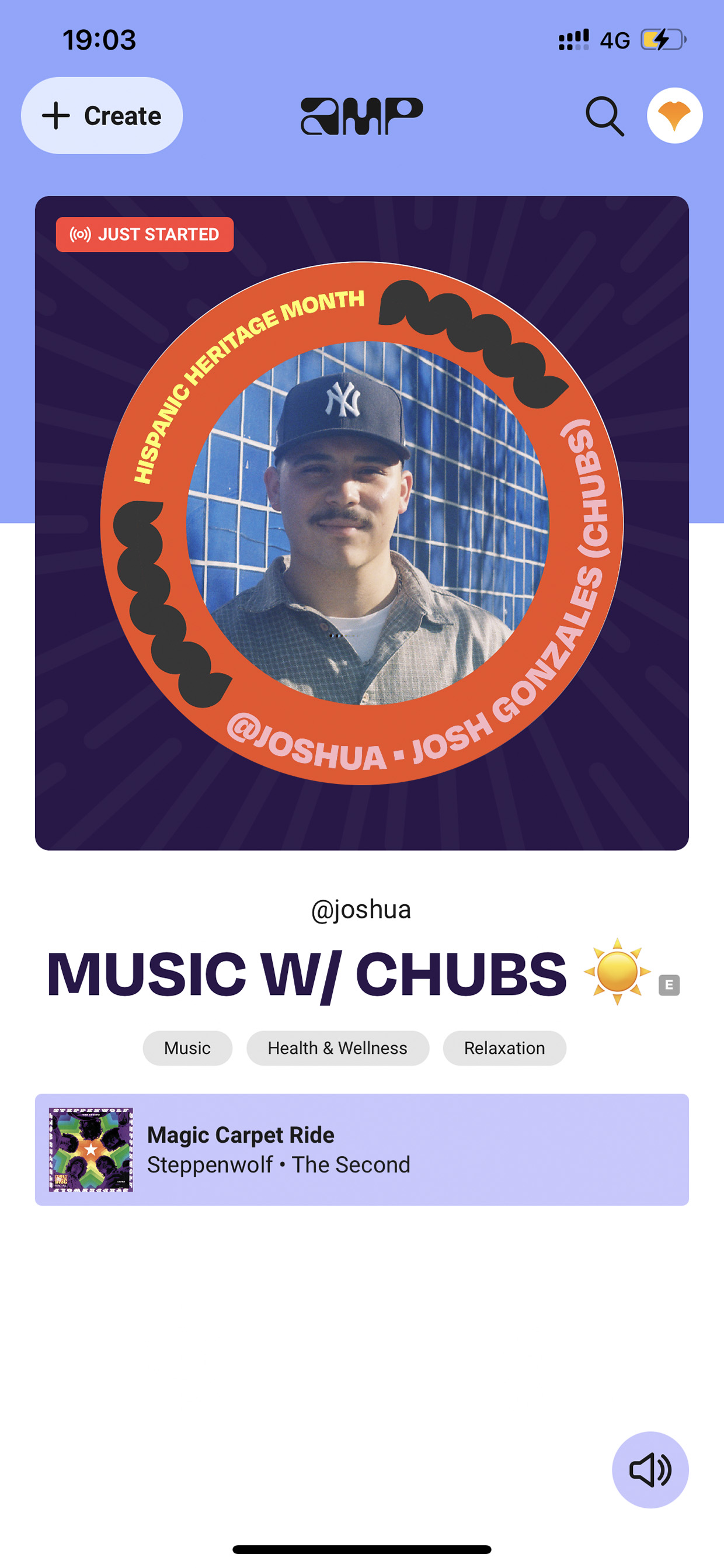Select the Health & Wellness chip
Screen dimensions: 724x1568
pyautogui.click(x=337, y=1048)
